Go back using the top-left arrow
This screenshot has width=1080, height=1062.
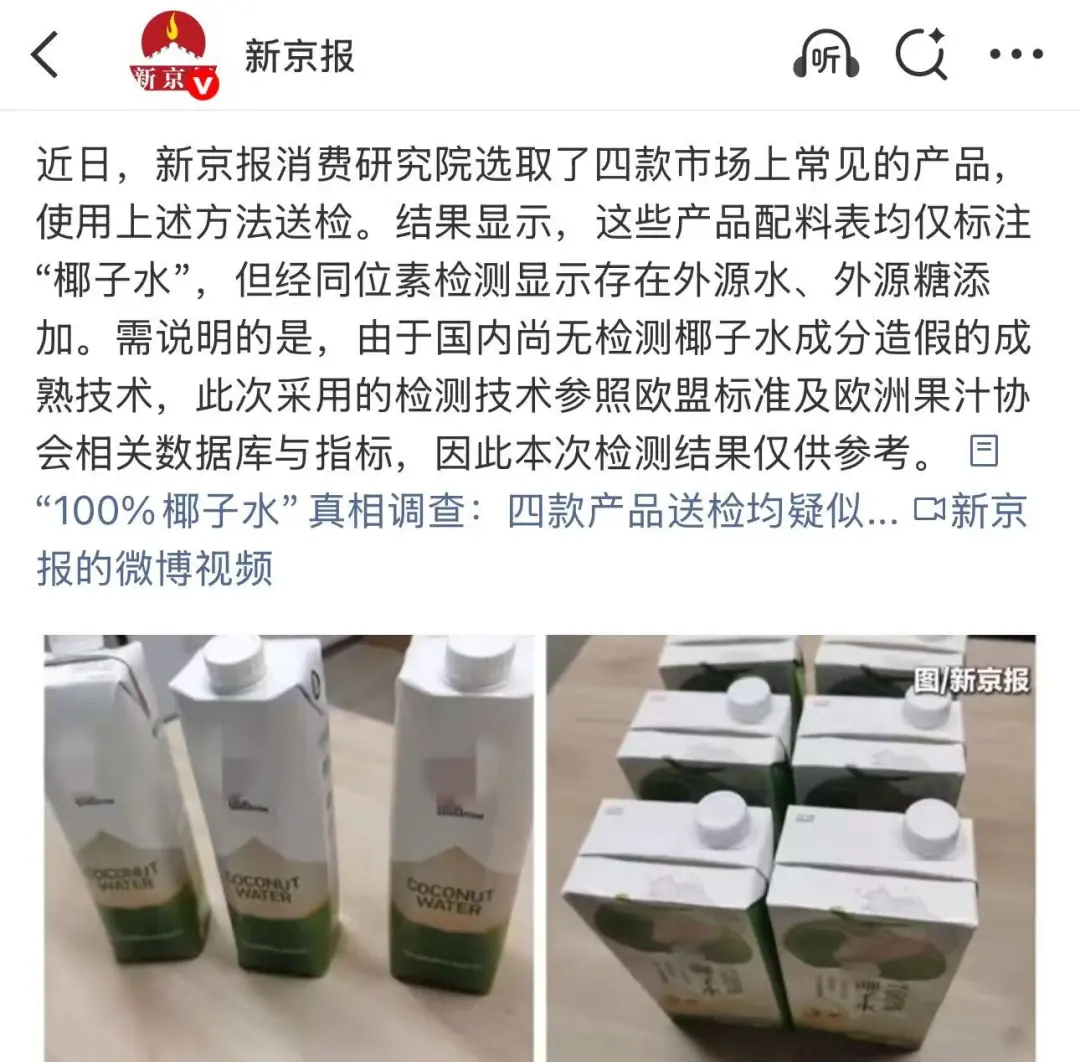tap(45, 55)
